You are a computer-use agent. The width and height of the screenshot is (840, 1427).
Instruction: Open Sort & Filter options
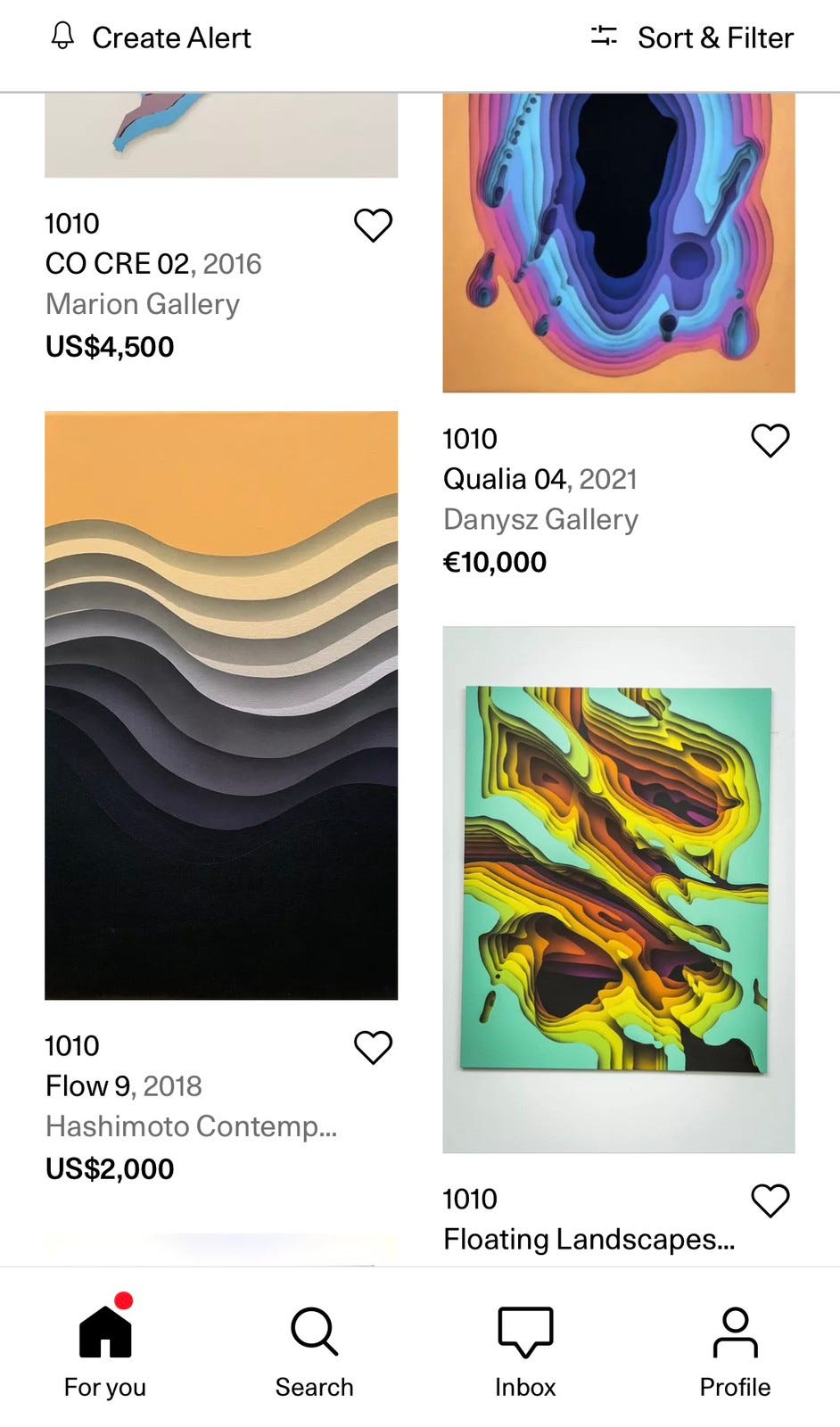pos(692,37)
